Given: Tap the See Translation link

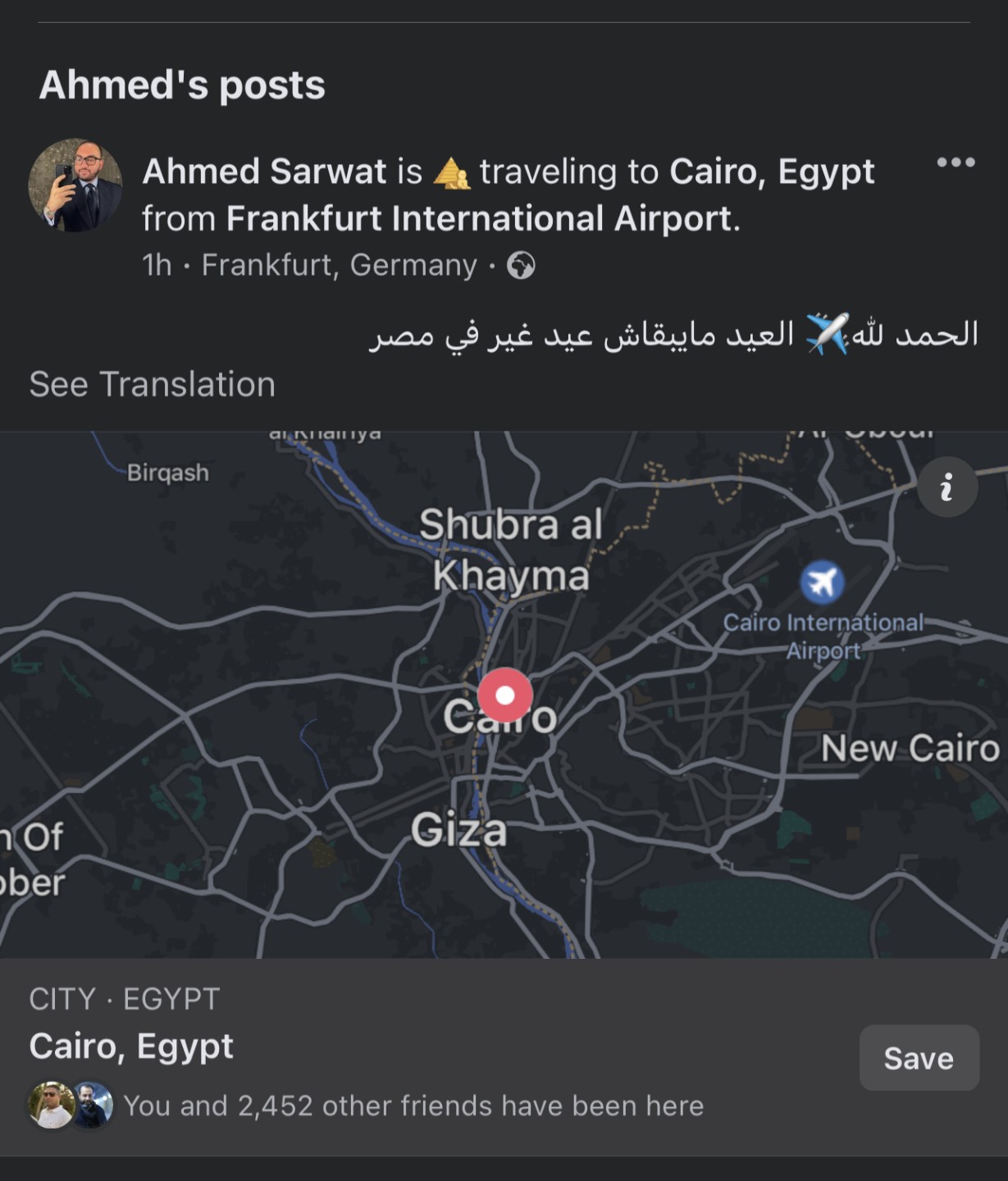Looking at the screenshot, I should click(153, 384).
